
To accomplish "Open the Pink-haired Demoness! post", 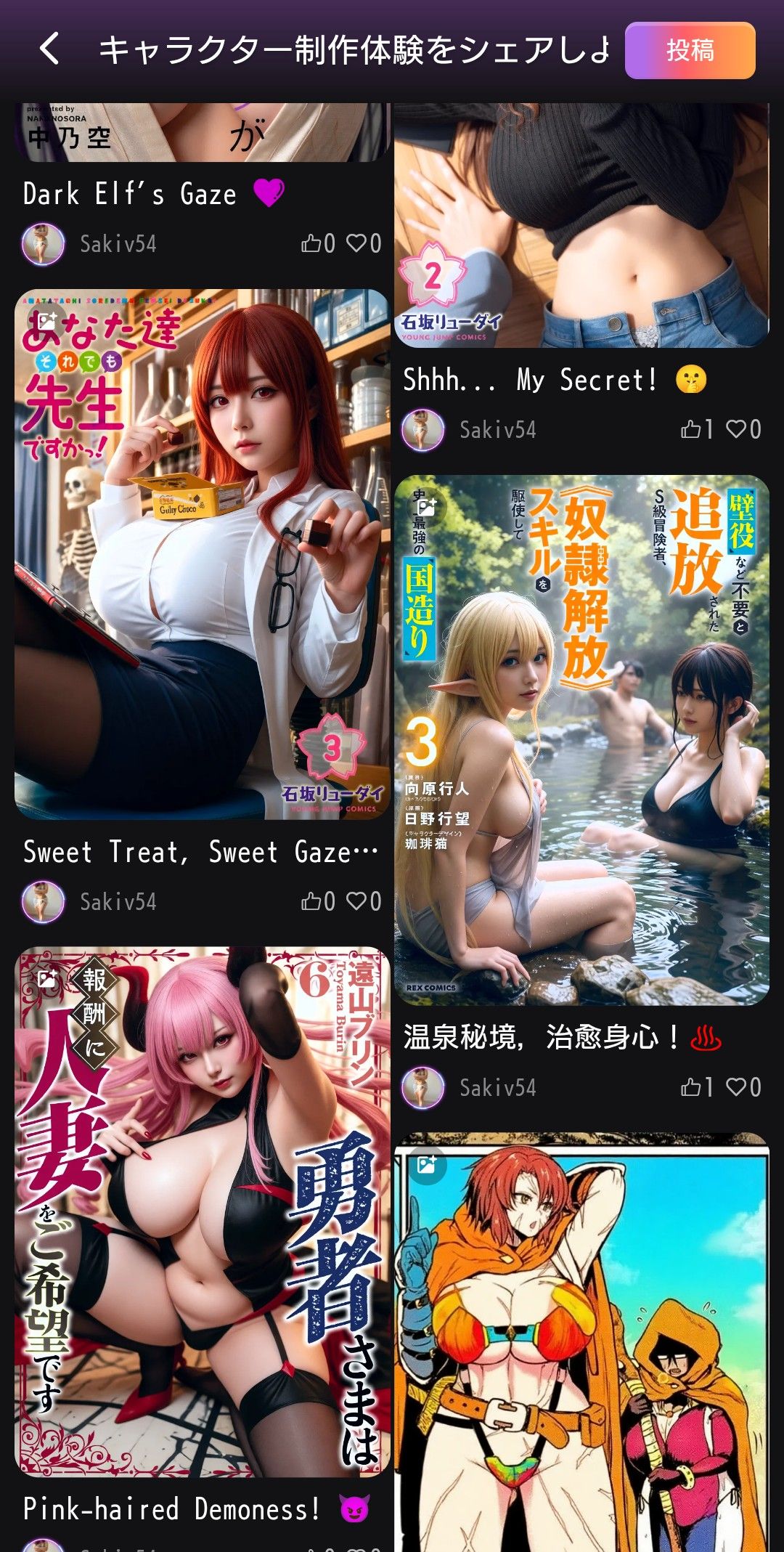I will click(x=202, y=1211).
